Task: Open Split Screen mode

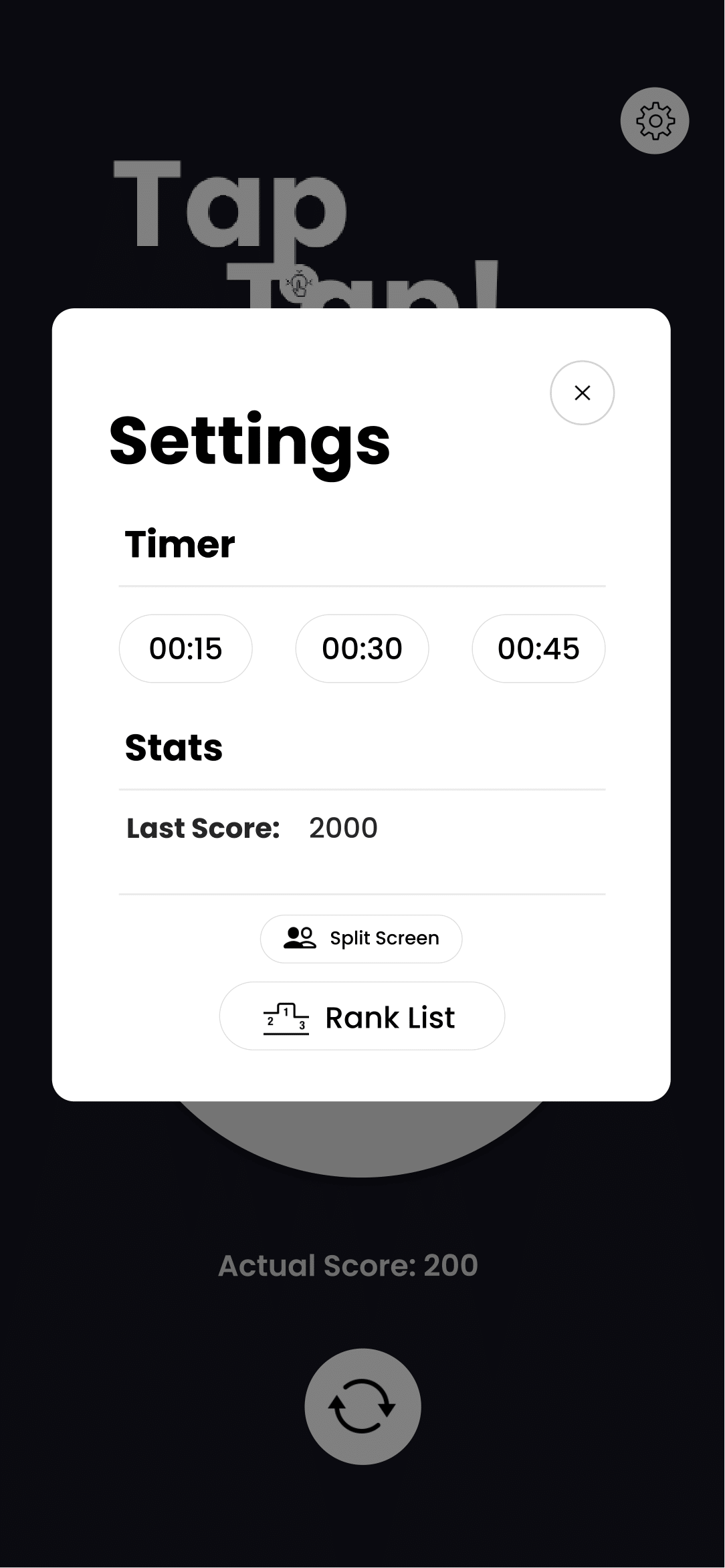Action: (361, 938)
